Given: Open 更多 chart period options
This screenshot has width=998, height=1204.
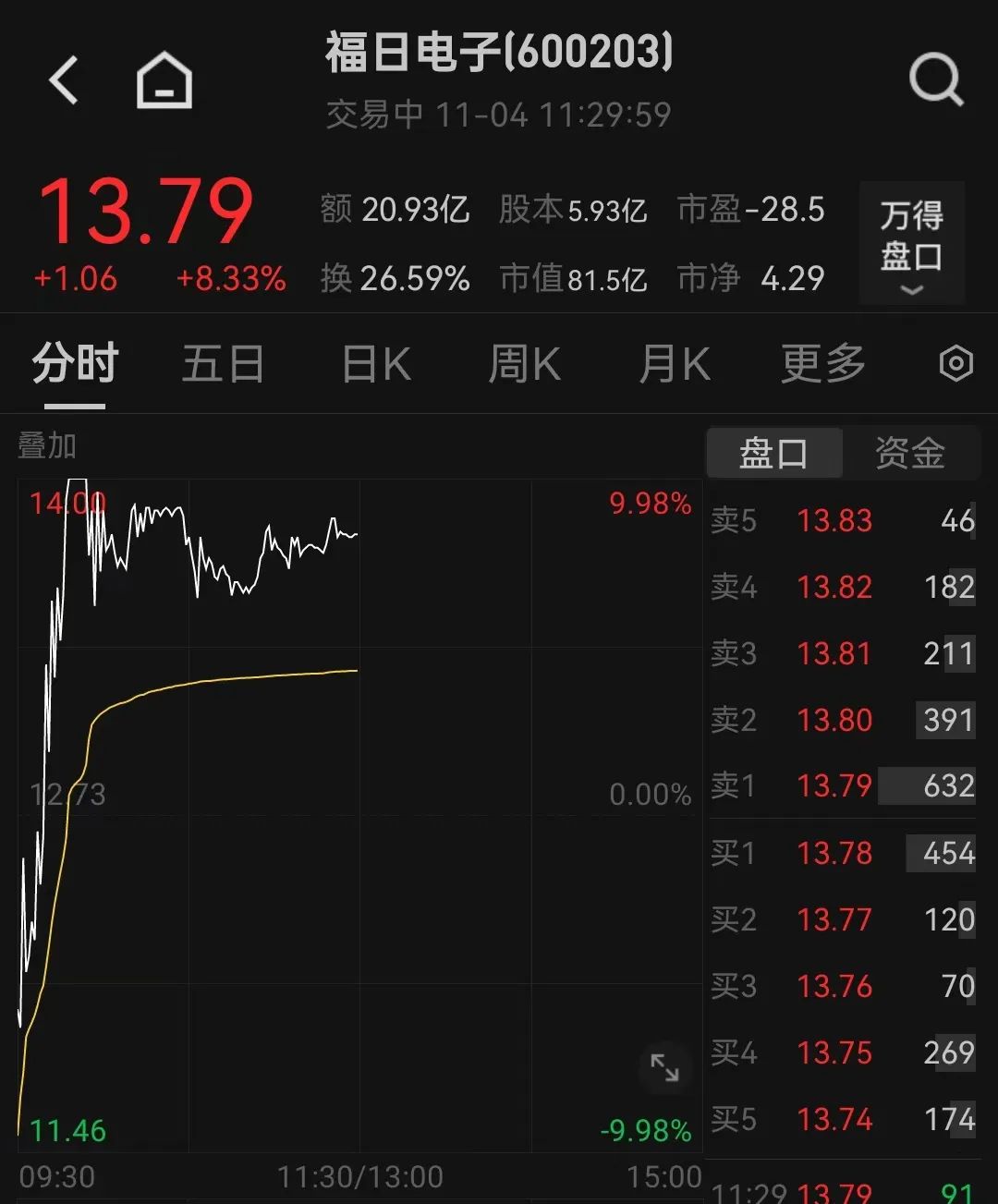Looking at the screenshot, I should [x=822, y=363].
